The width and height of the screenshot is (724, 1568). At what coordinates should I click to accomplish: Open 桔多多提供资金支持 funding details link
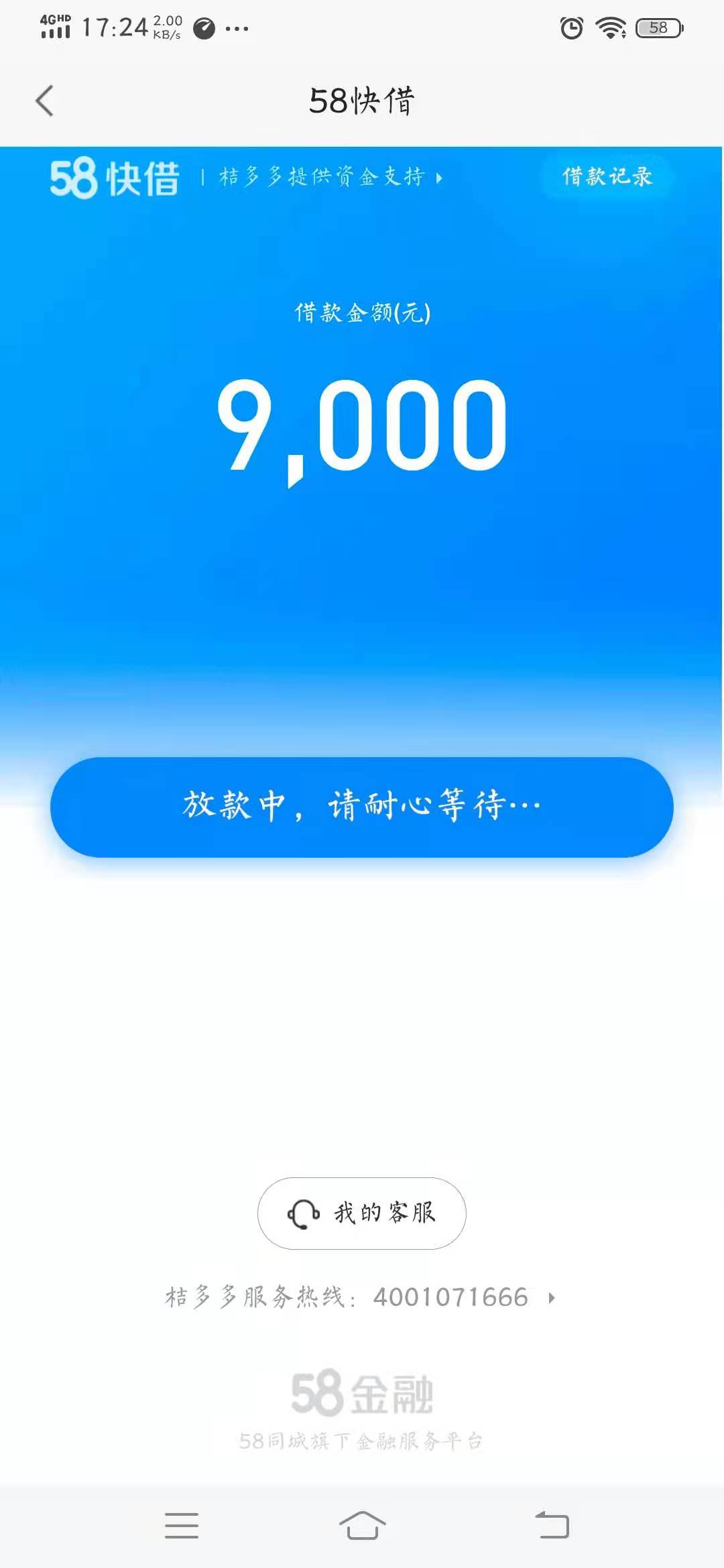(x=331, y=178)
